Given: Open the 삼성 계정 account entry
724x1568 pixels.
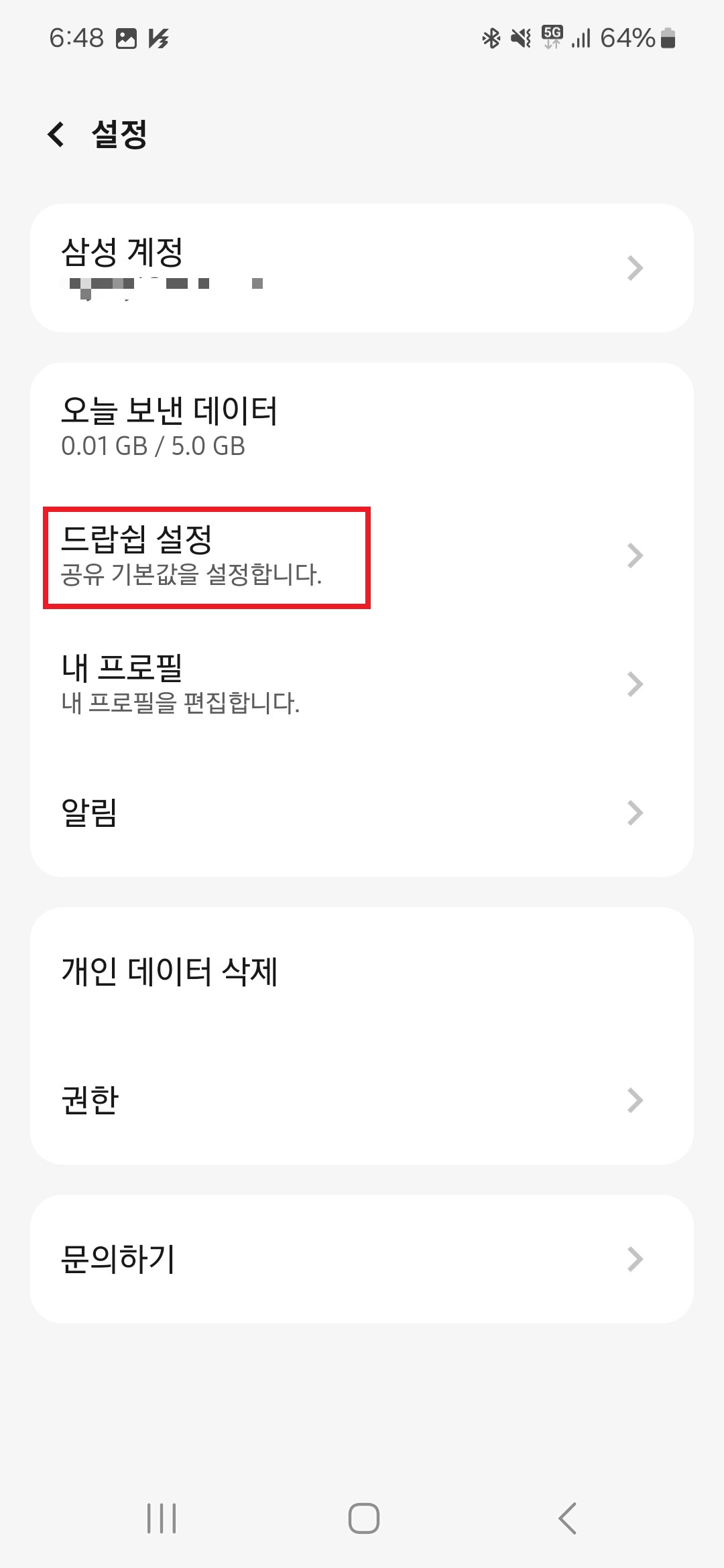Looking at the screenshot, I should [362, 267].
